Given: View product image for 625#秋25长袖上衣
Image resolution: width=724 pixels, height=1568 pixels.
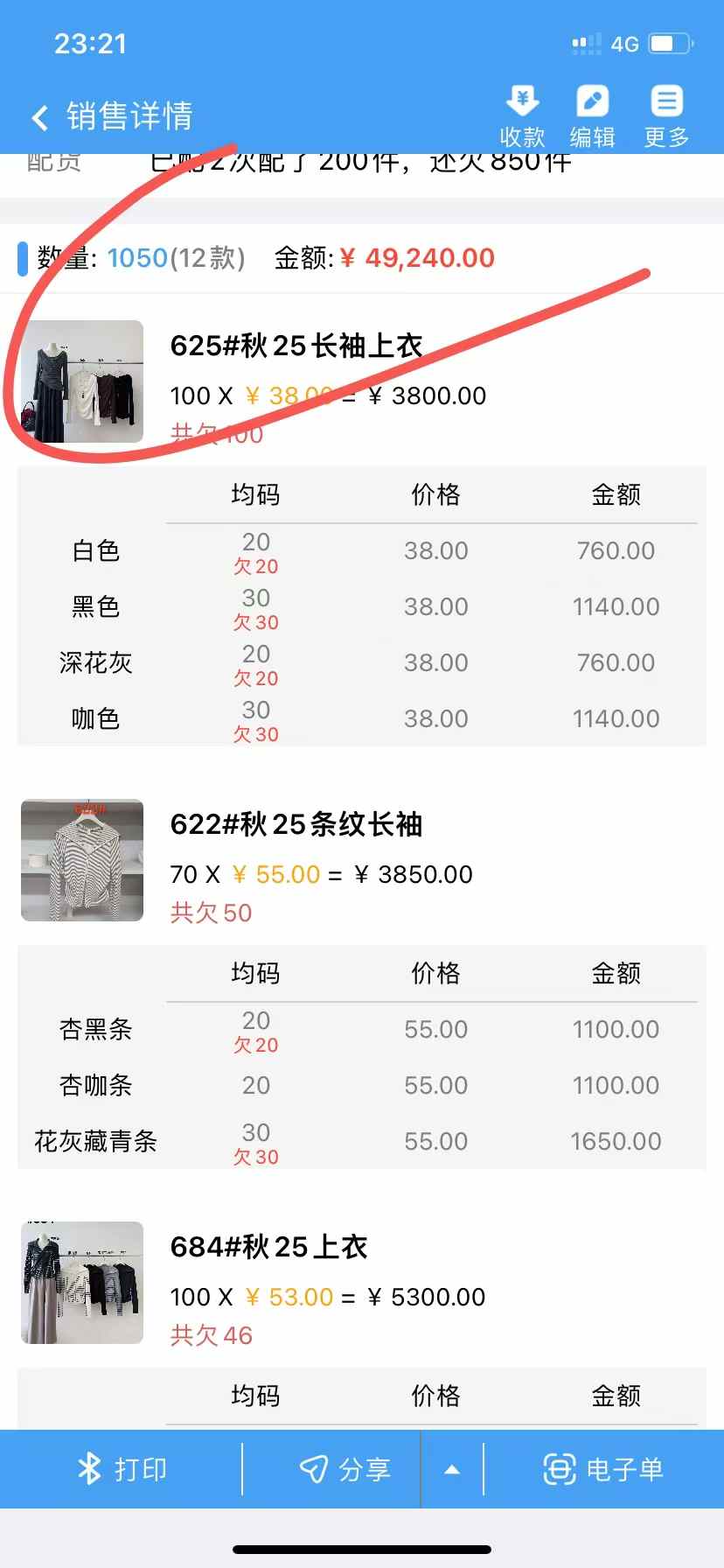Looking at the screenshot, I should [82, 381].
